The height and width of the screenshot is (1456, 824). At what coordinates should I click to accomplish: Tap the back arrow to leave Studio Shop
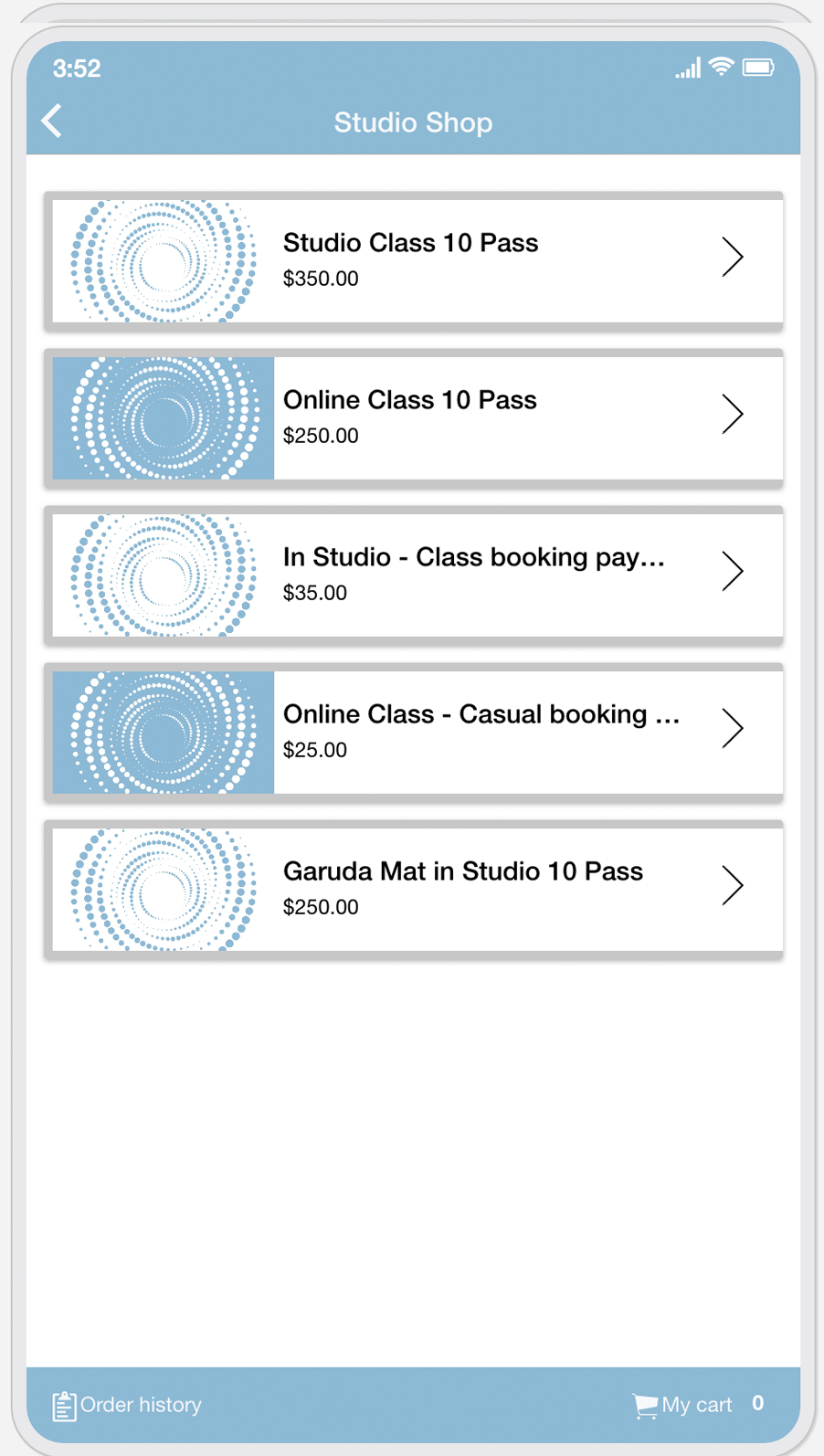[52, 121]
